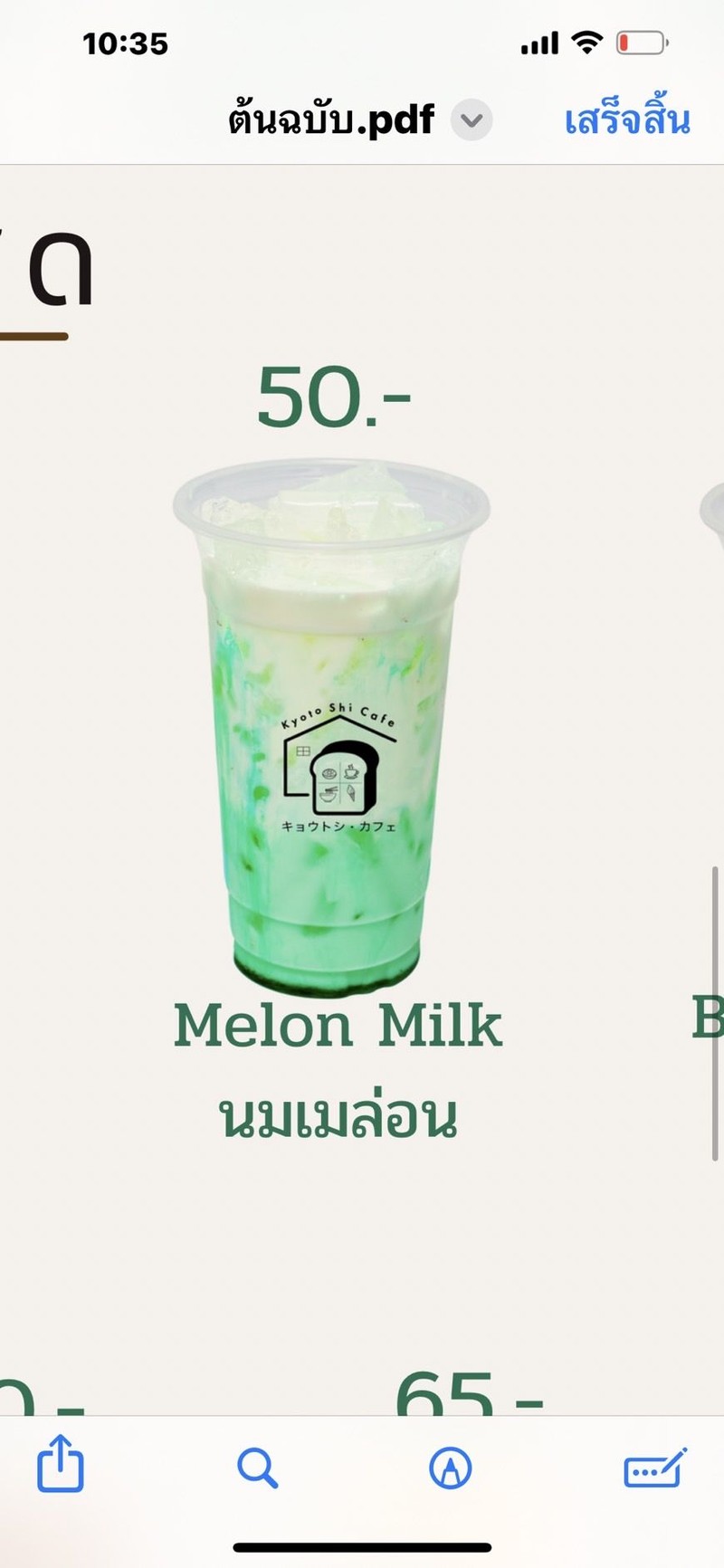Share the PDF document
The height and width of the screenshot is (1568, 724).
pyautogui.click(x=61, y=1463)
